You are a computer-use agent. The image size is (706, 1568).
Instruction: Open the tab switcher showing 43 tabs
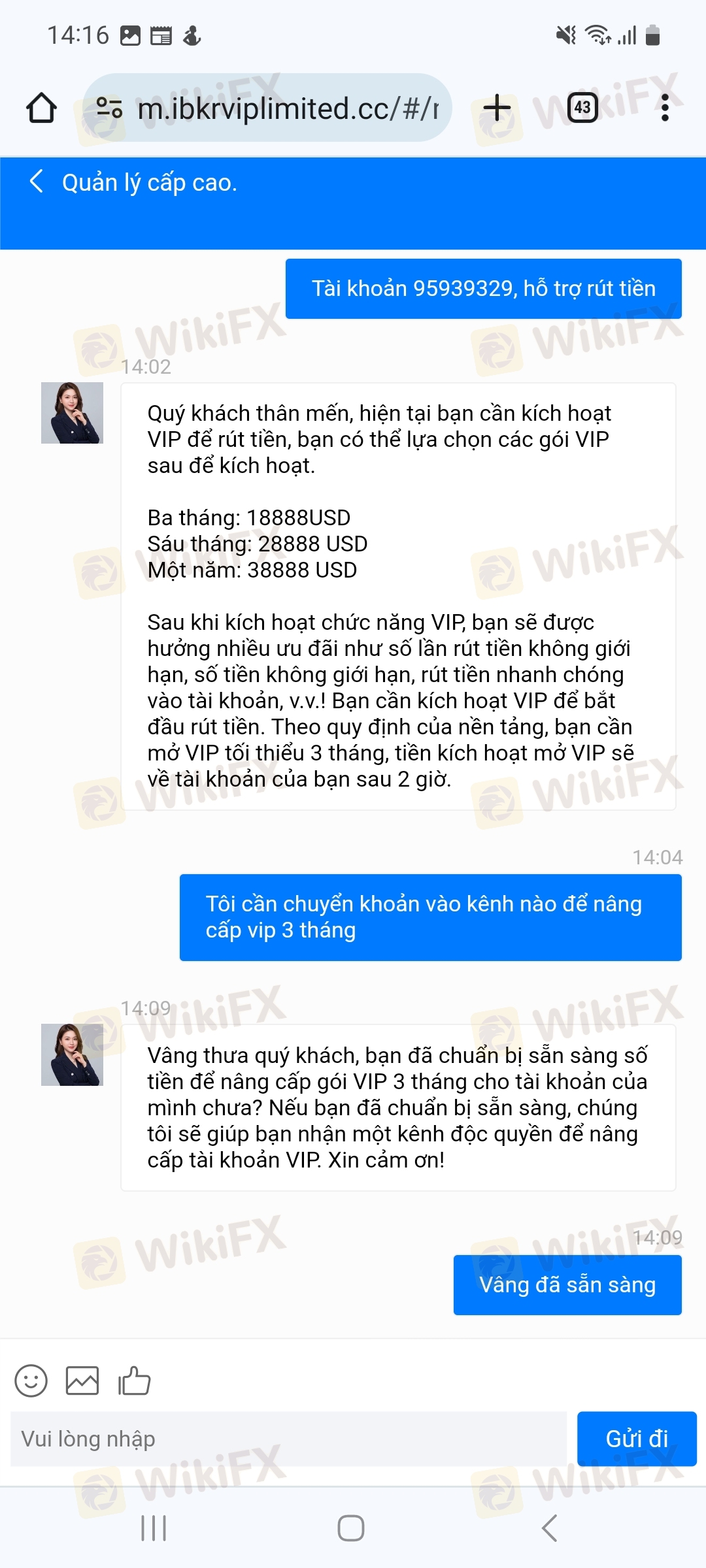pyautogui.click(x=582, y=108)
